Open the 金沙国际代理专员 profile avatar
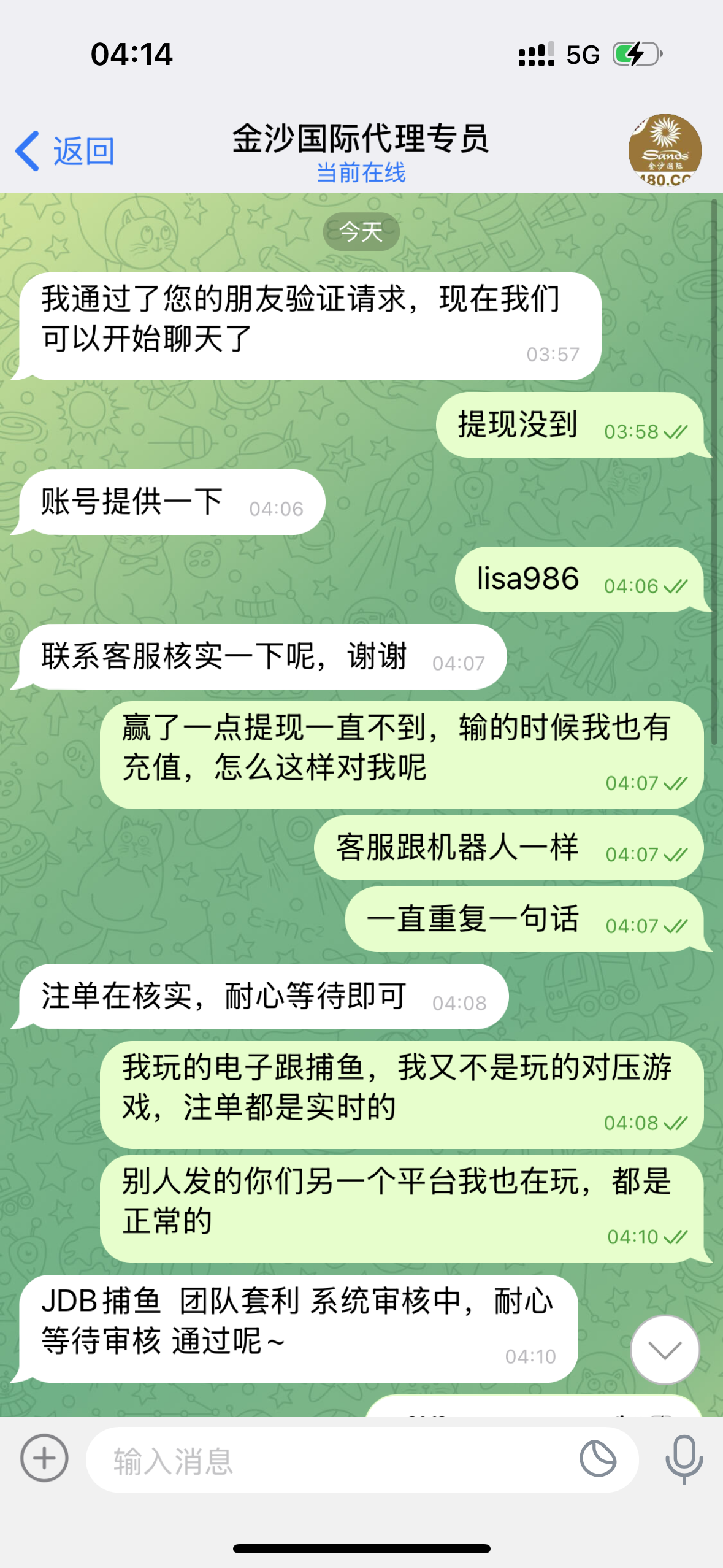Viewport: 723px width, 1568px height. [665, 150]
